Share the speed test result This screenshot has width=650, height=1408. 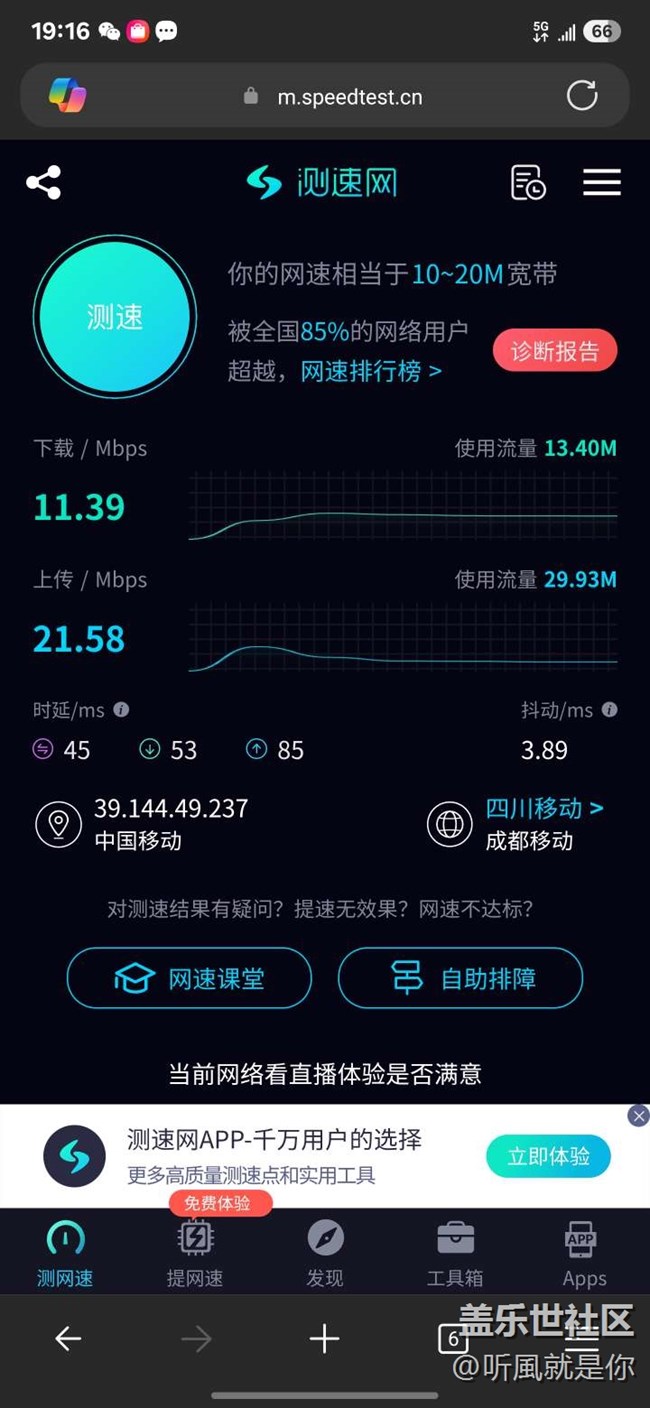(44, 183)
